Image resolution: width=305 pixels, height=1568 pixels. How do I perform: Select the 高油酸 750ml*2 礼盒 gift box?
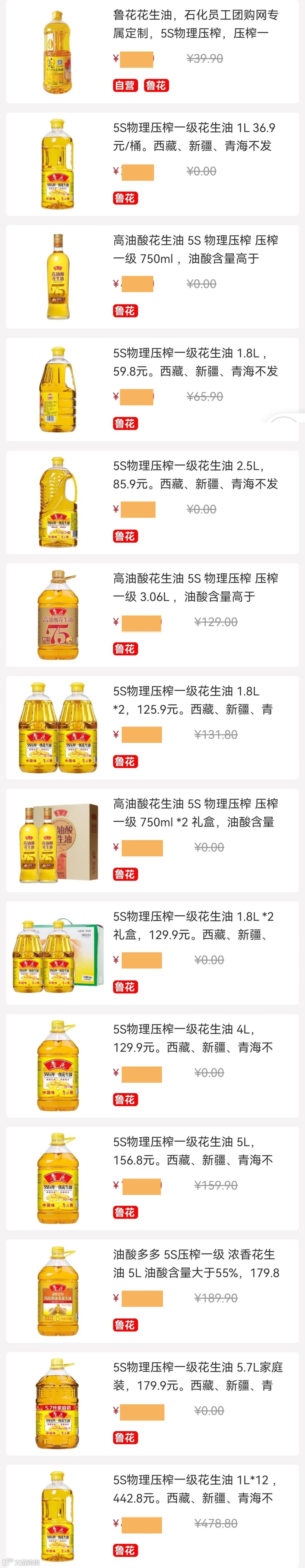point(195,812)
